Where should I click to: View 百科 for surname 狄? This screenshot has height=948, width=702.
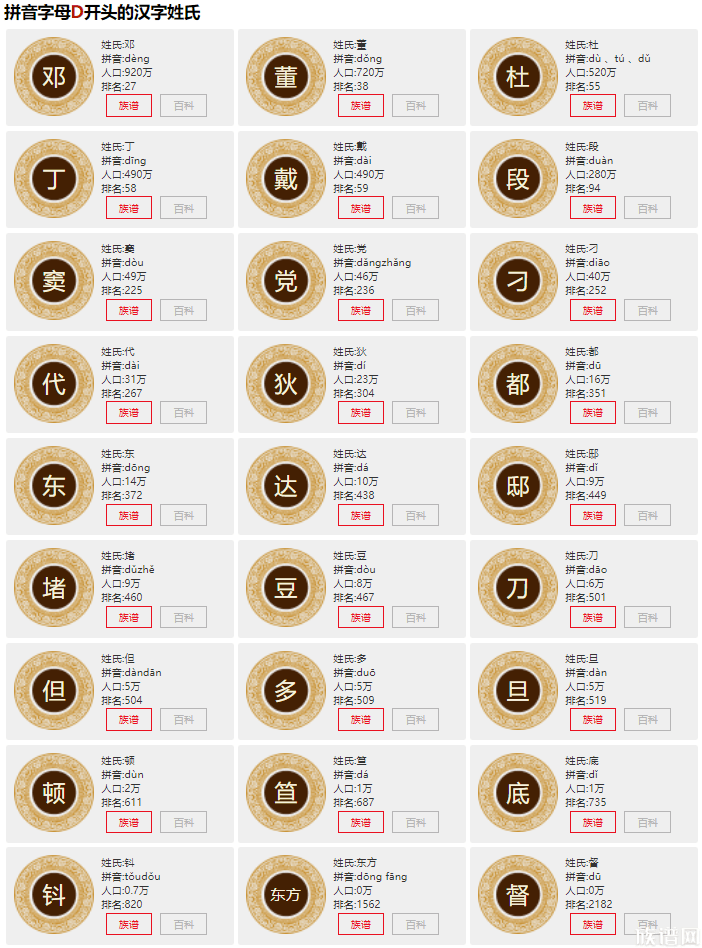[x=415, y=413]
